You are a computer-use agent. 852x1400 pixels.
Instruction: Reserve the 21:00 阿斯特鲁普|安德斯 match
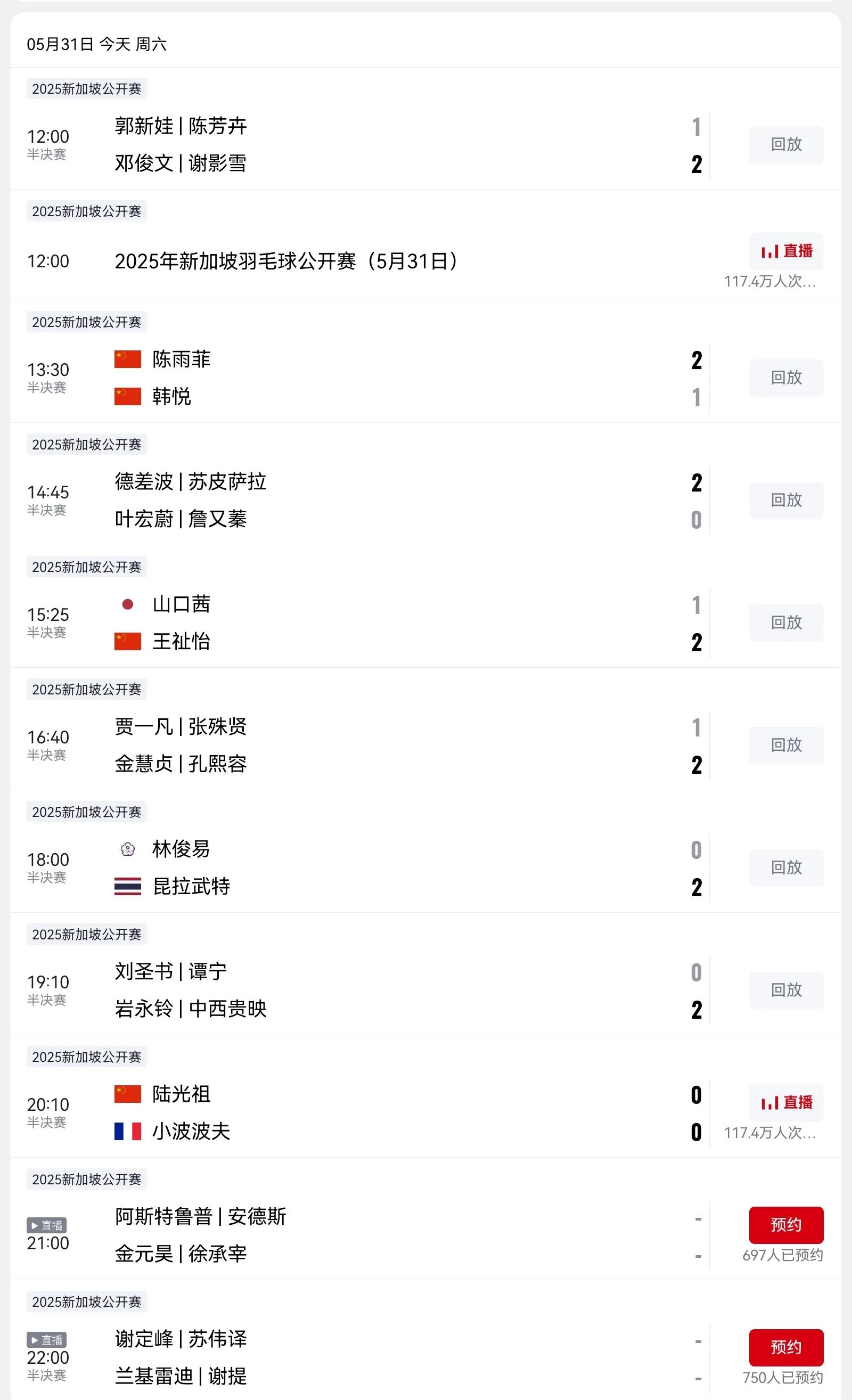(786, 1225)
